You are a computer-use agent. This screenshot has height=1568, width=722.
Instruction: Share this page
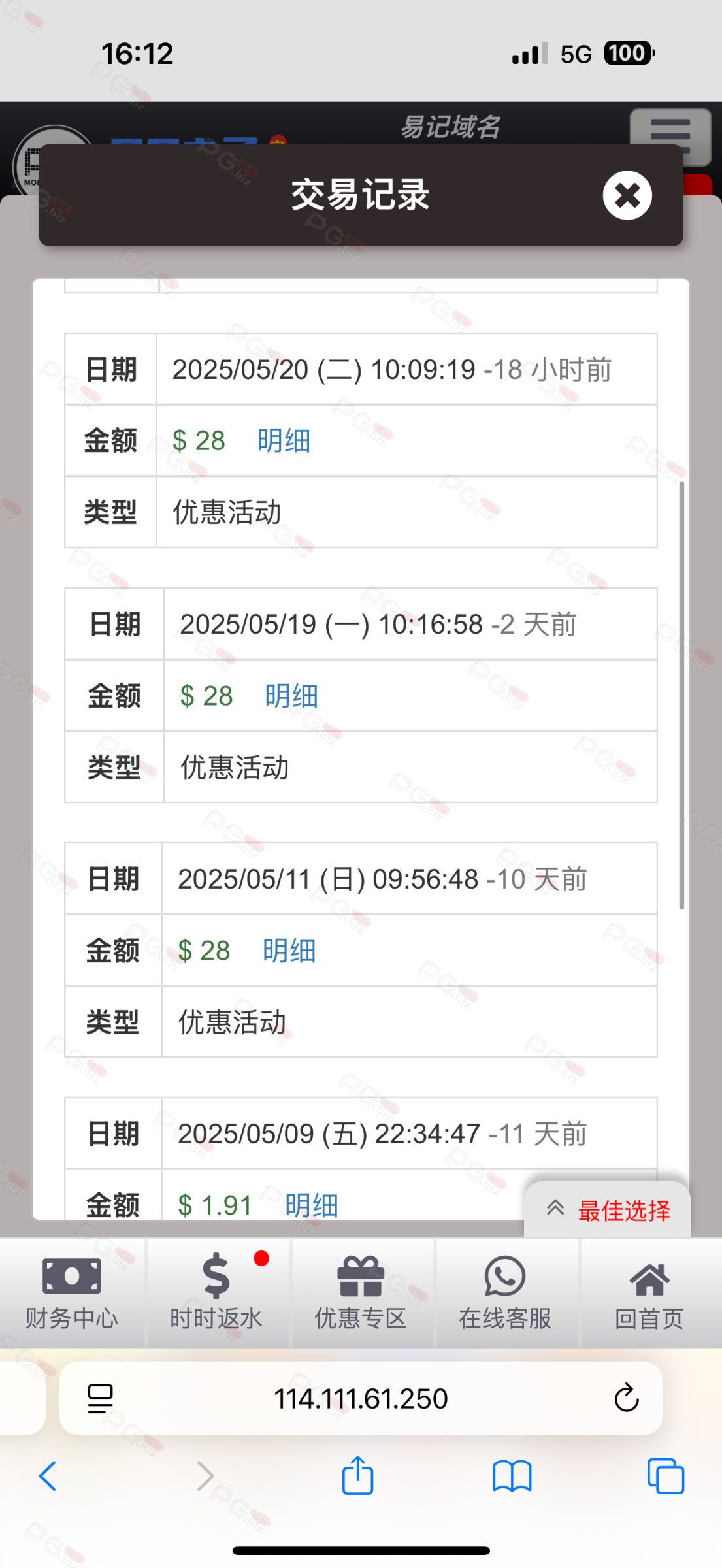357,1475
